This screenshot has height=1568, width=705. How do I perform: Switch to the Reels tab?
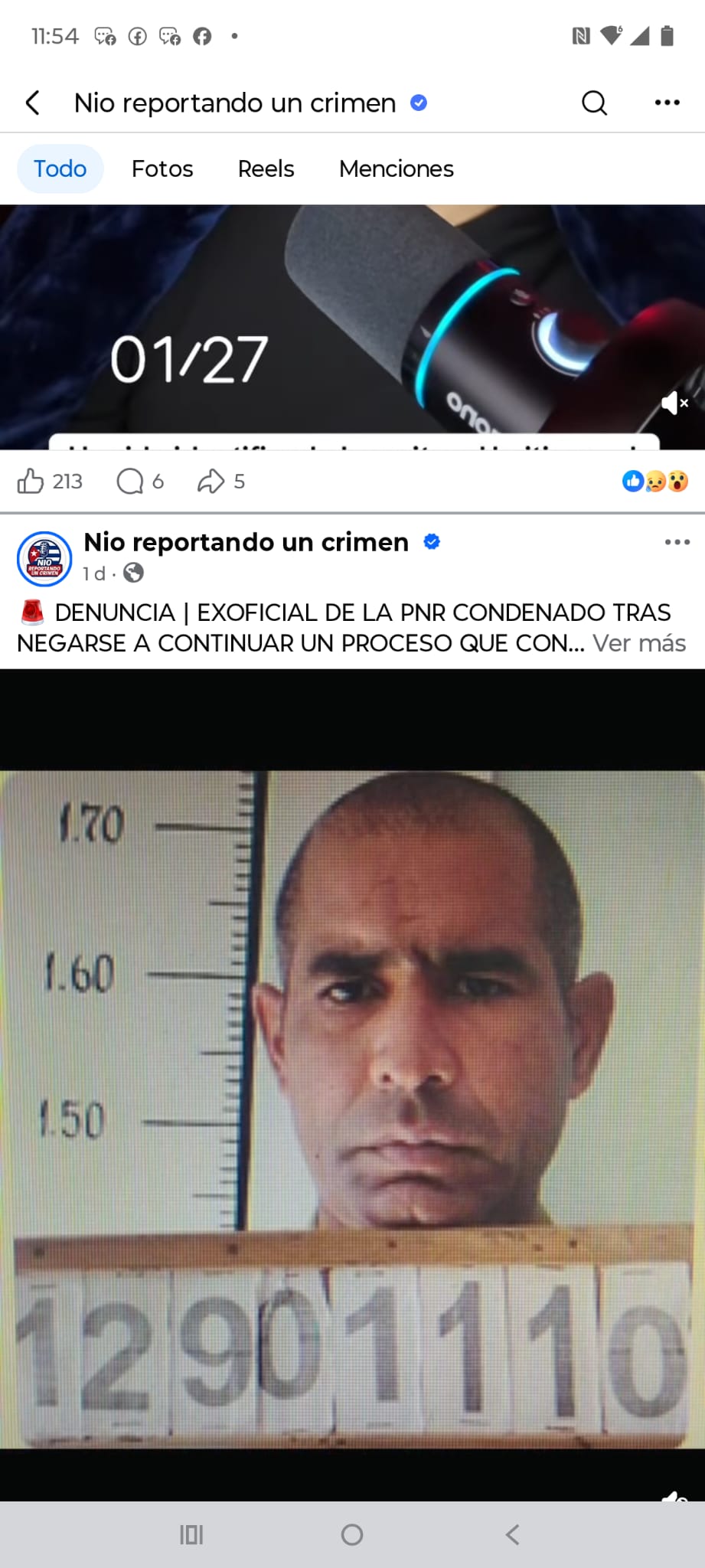click(x=265, y=168)
